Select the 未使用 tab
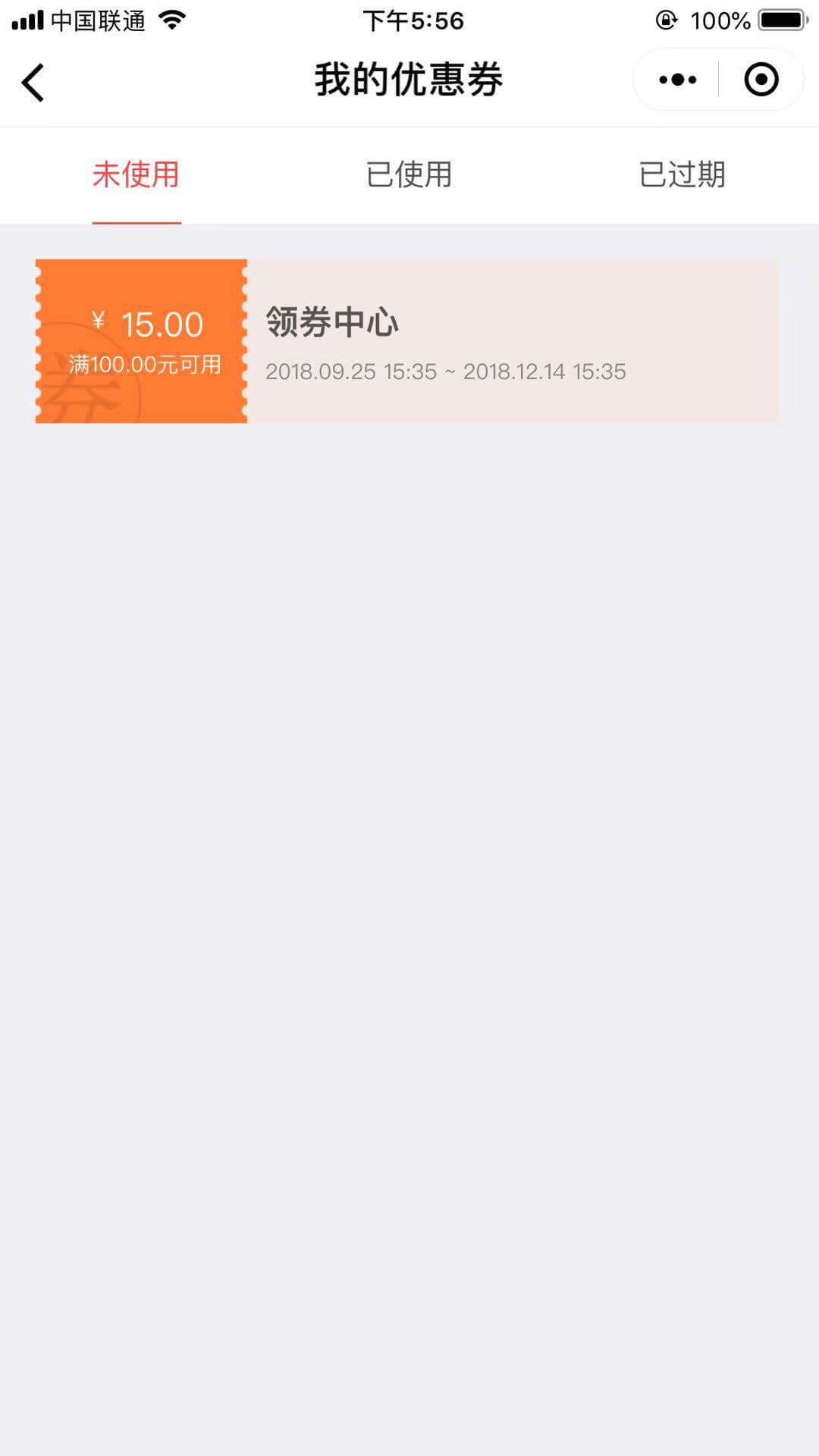819x1456 pixels. pos(136,175)
